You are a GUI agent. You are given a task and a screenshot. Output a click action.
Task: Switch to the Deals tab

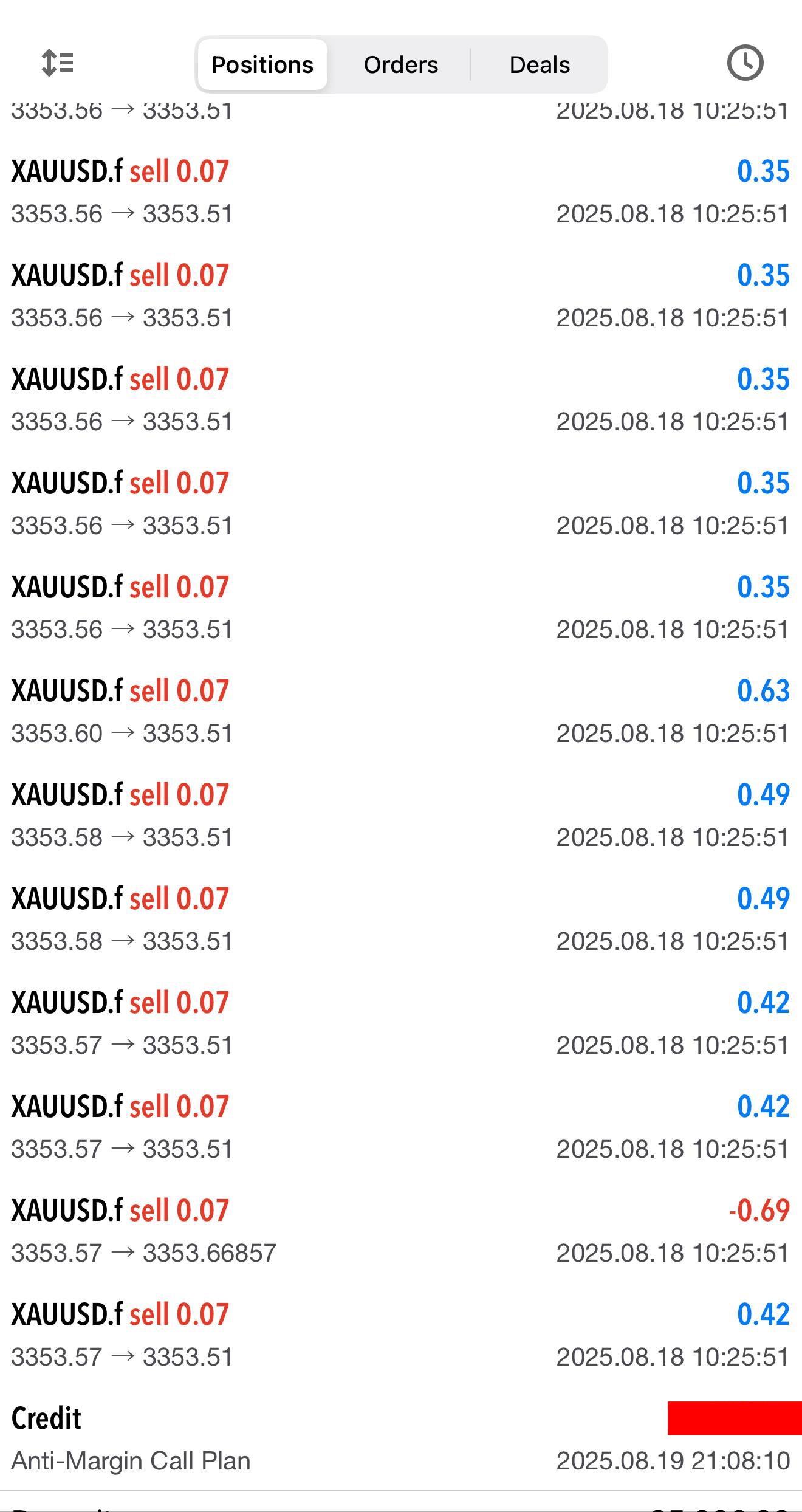click(x=540, y=64)
